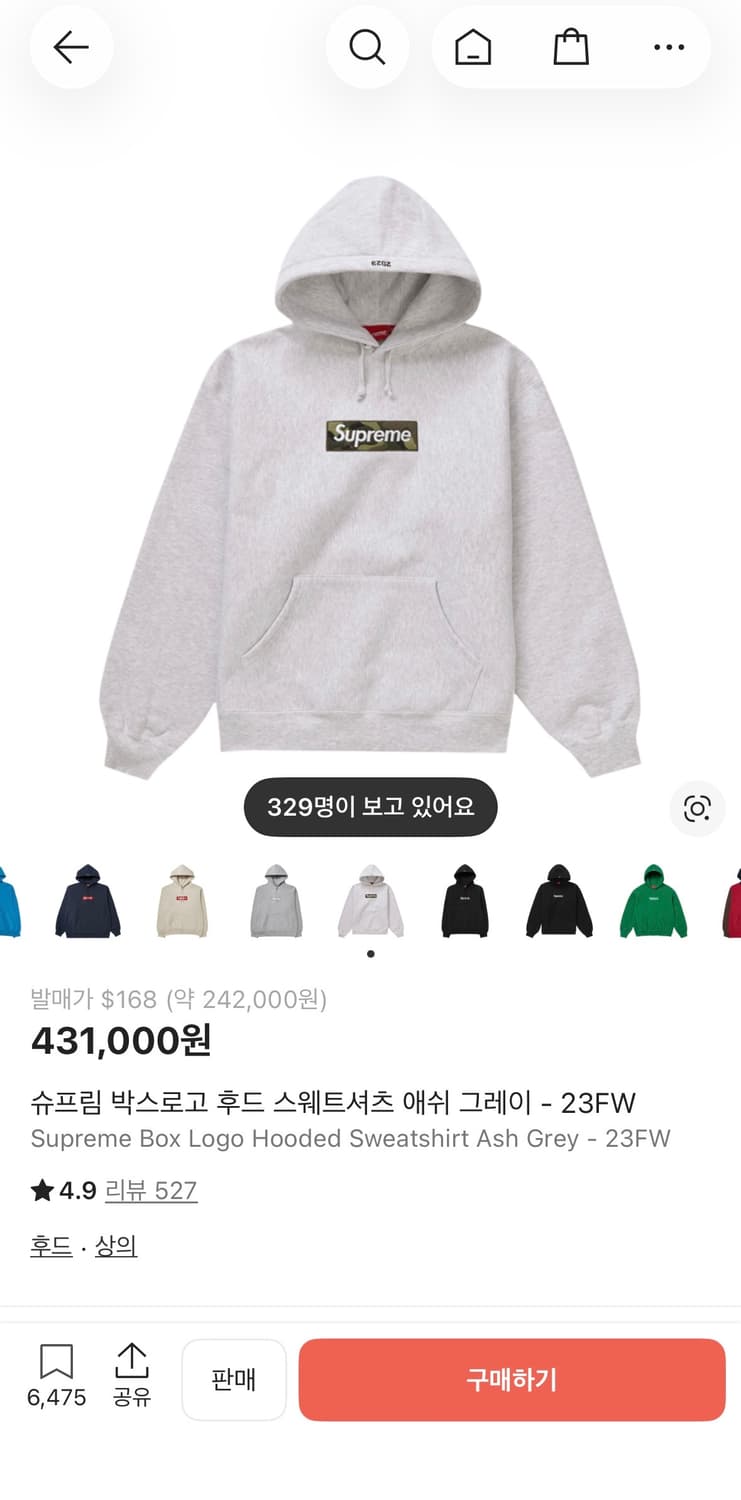Screen dimensions: 741x1500
Task: Tap the 329명이 보고 있어요 badge
Action: tap(370, 807)
